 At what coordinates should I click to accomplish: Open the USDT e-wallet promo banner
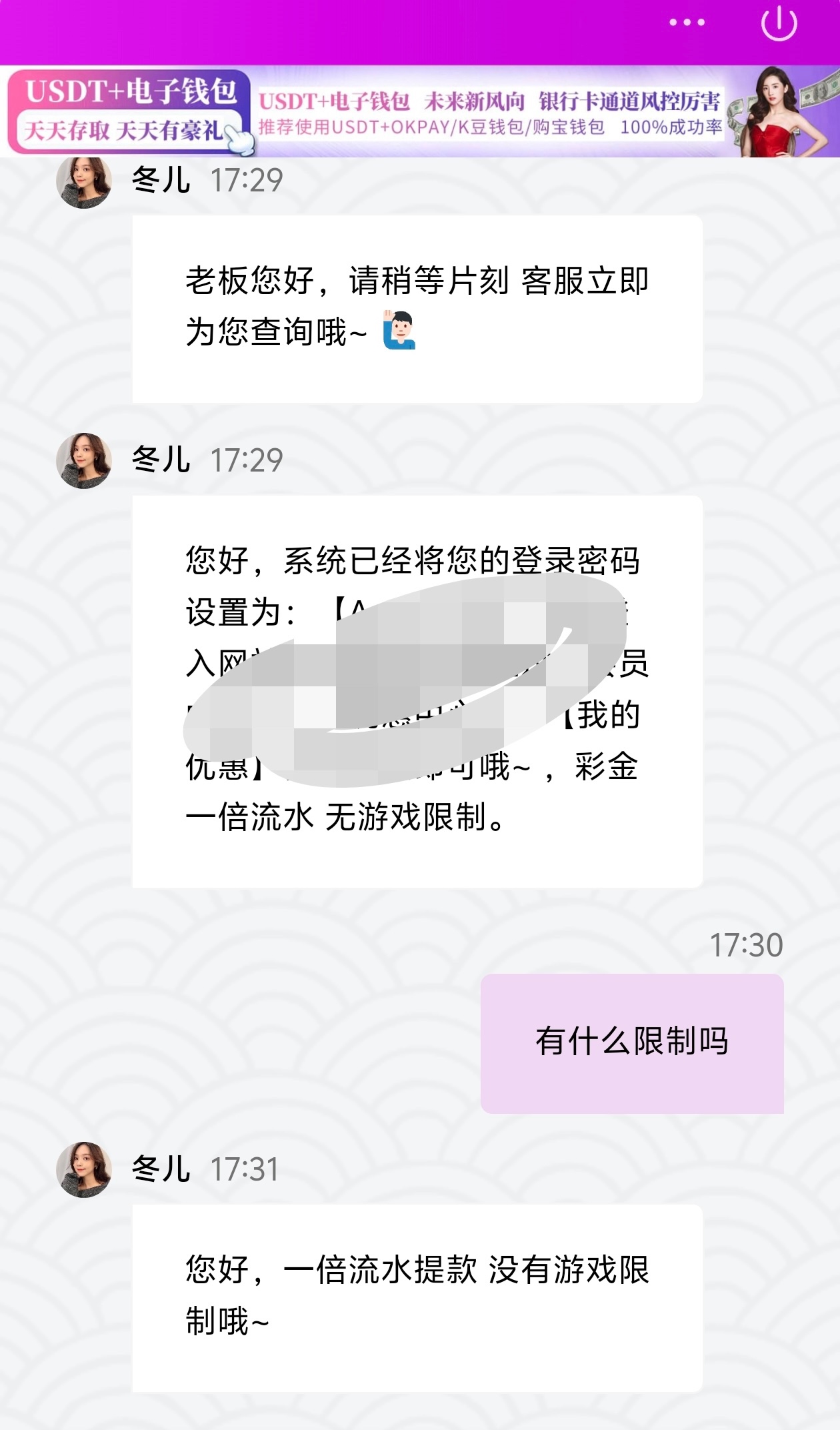420,112
